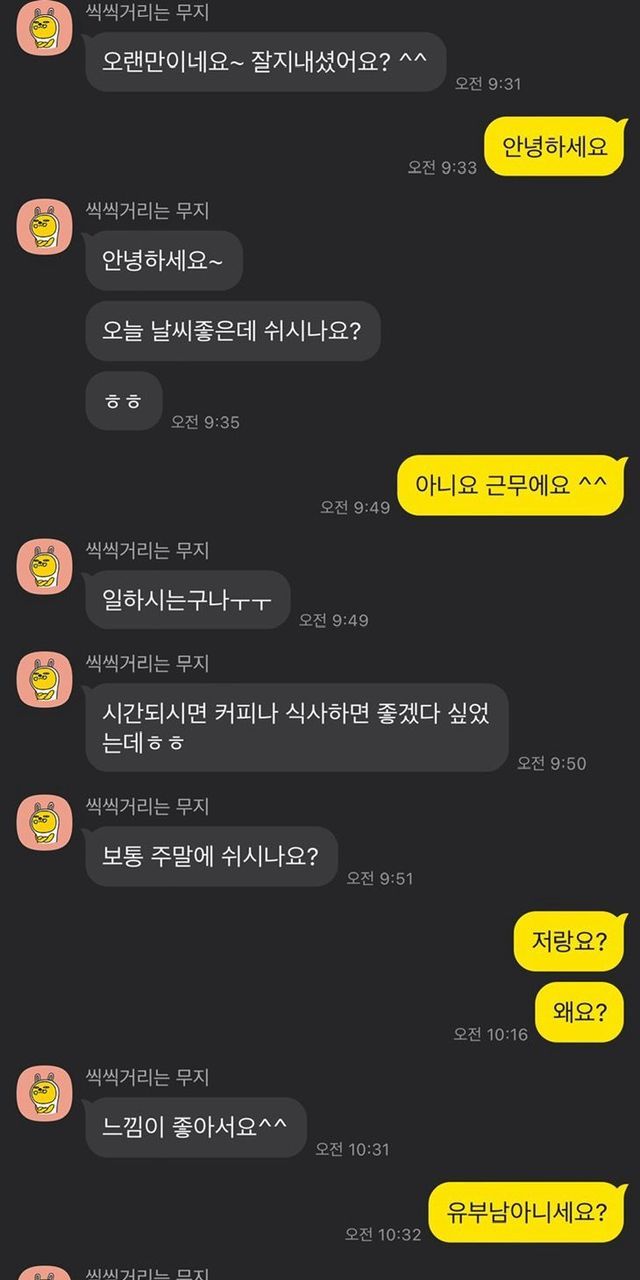Open avatar next to 보통 주말에 쉬시나요? message
This screenshot has height=1280, width=640.
44,823
